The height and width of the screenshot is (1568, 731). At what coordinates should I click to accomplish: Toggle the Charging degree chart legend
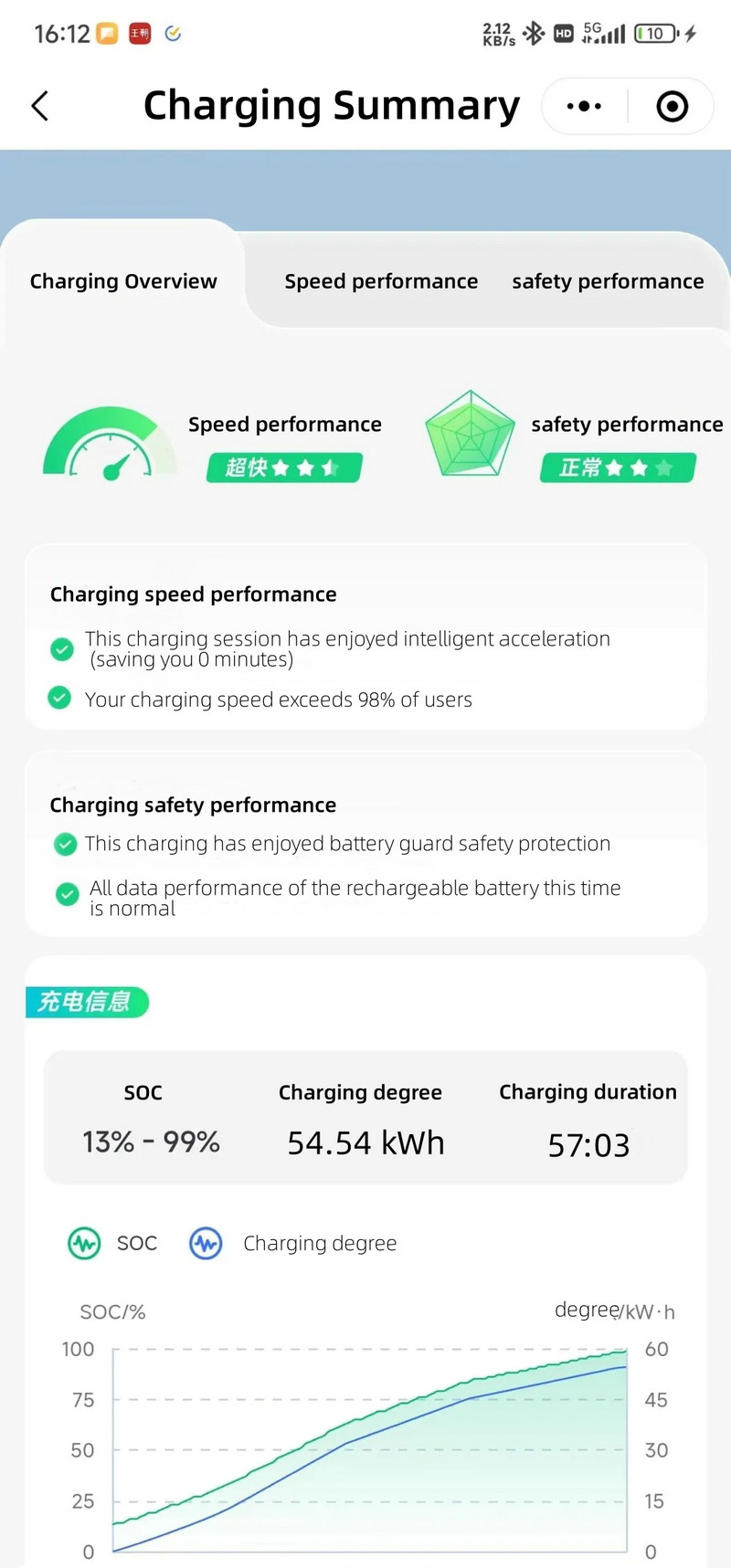coord(292,1243)
